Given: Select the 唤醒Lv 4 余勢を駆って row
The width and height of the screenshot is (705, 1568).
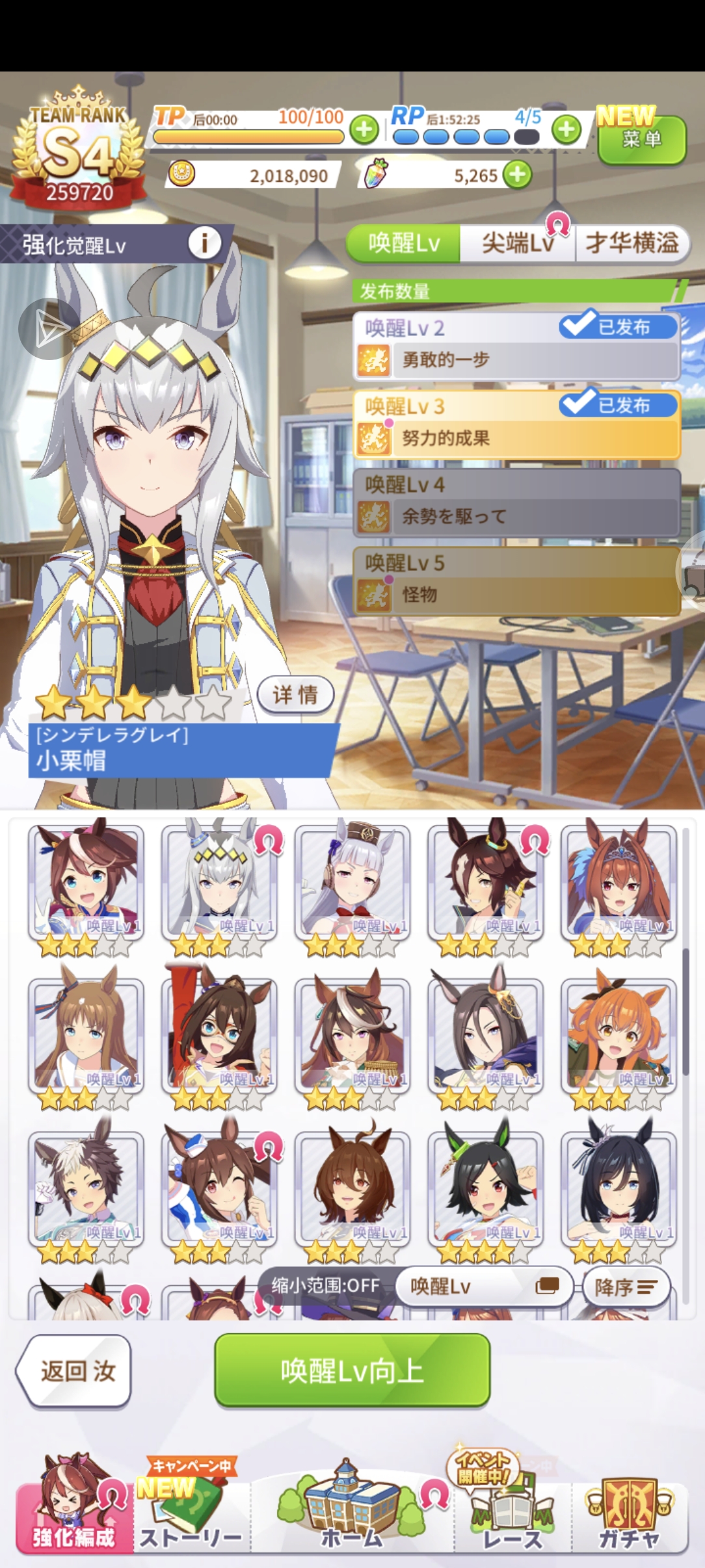Looking at the screenshot, I should coord(516,503).
